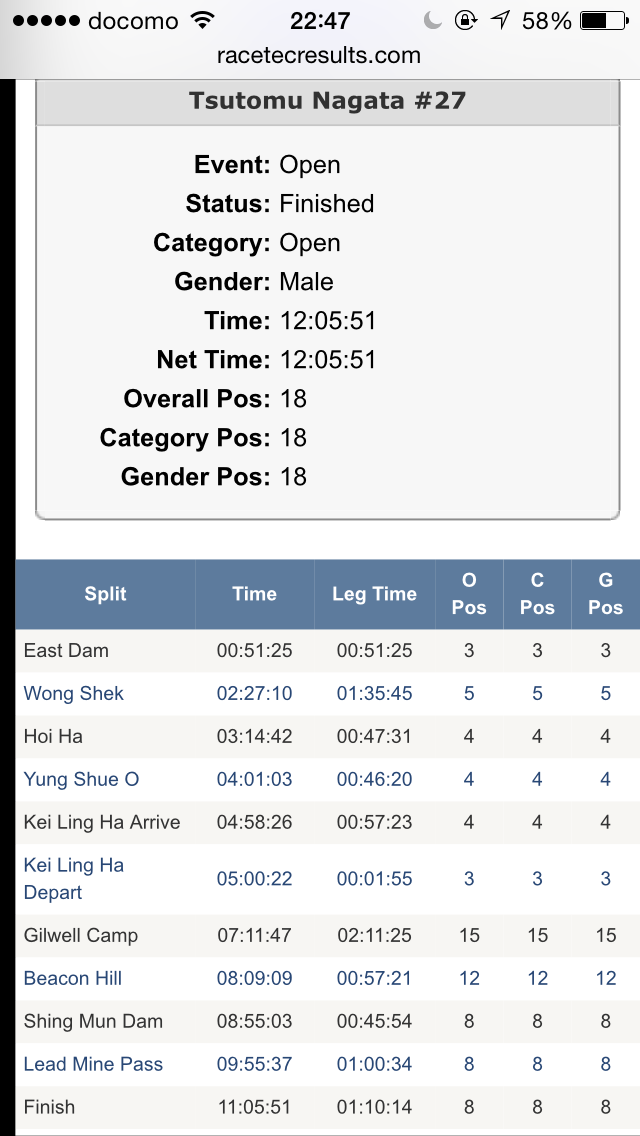Tap the racetecresults.com address bar
640x1136 pixels.
(x=320, y=56)
